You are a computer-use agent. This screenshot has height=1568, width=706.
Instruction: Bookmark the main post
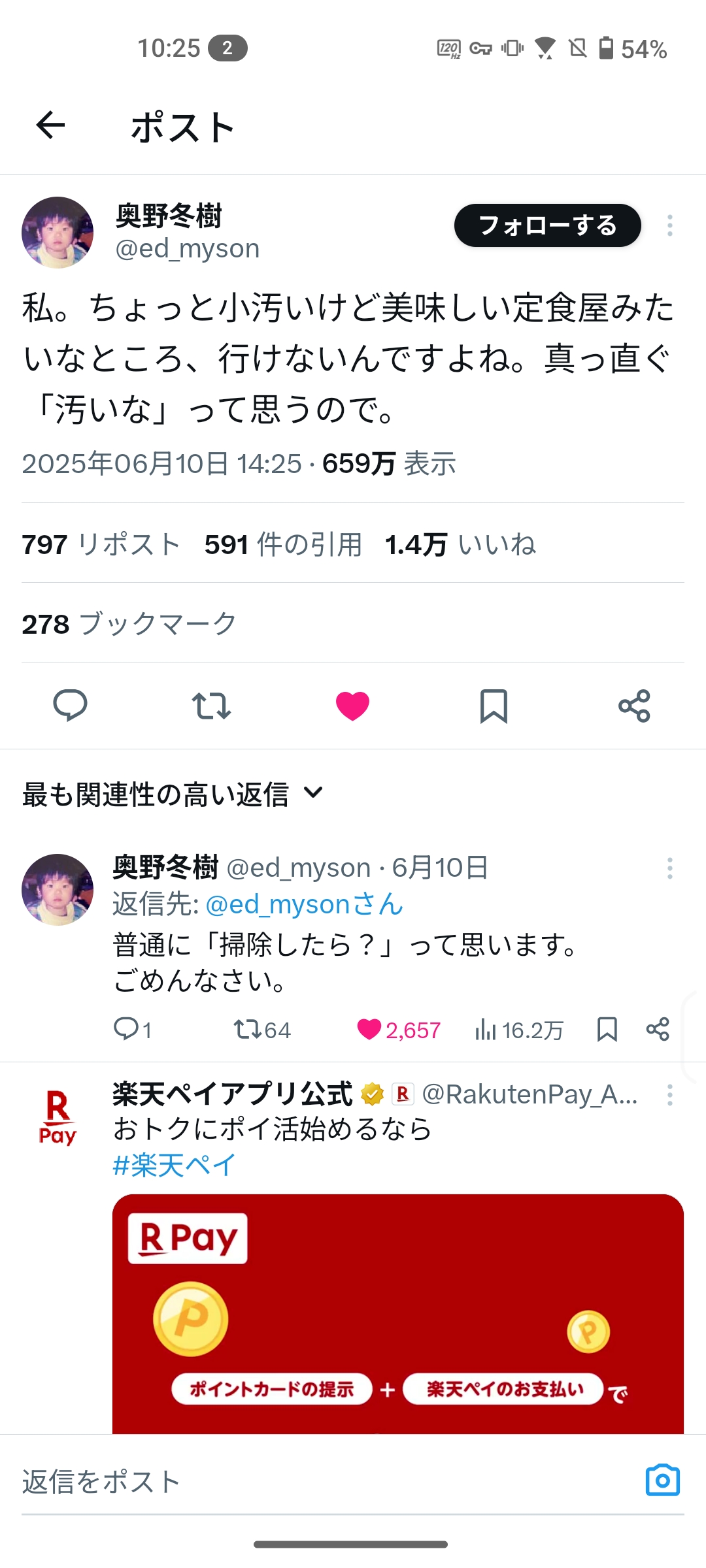click(494, 706)
